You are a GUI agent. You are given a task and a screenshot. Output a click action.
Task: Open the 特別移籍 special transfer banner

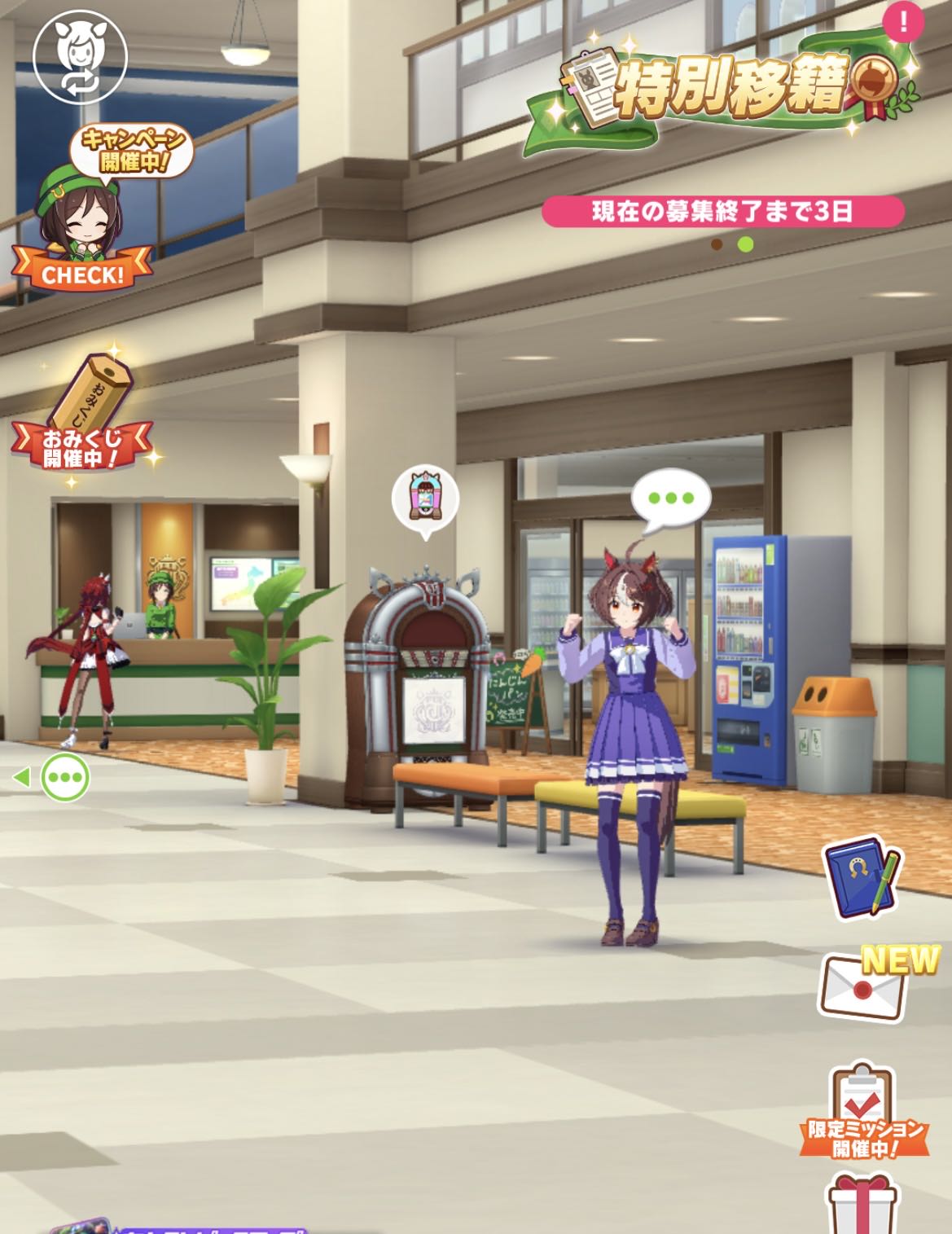[725, 91]
